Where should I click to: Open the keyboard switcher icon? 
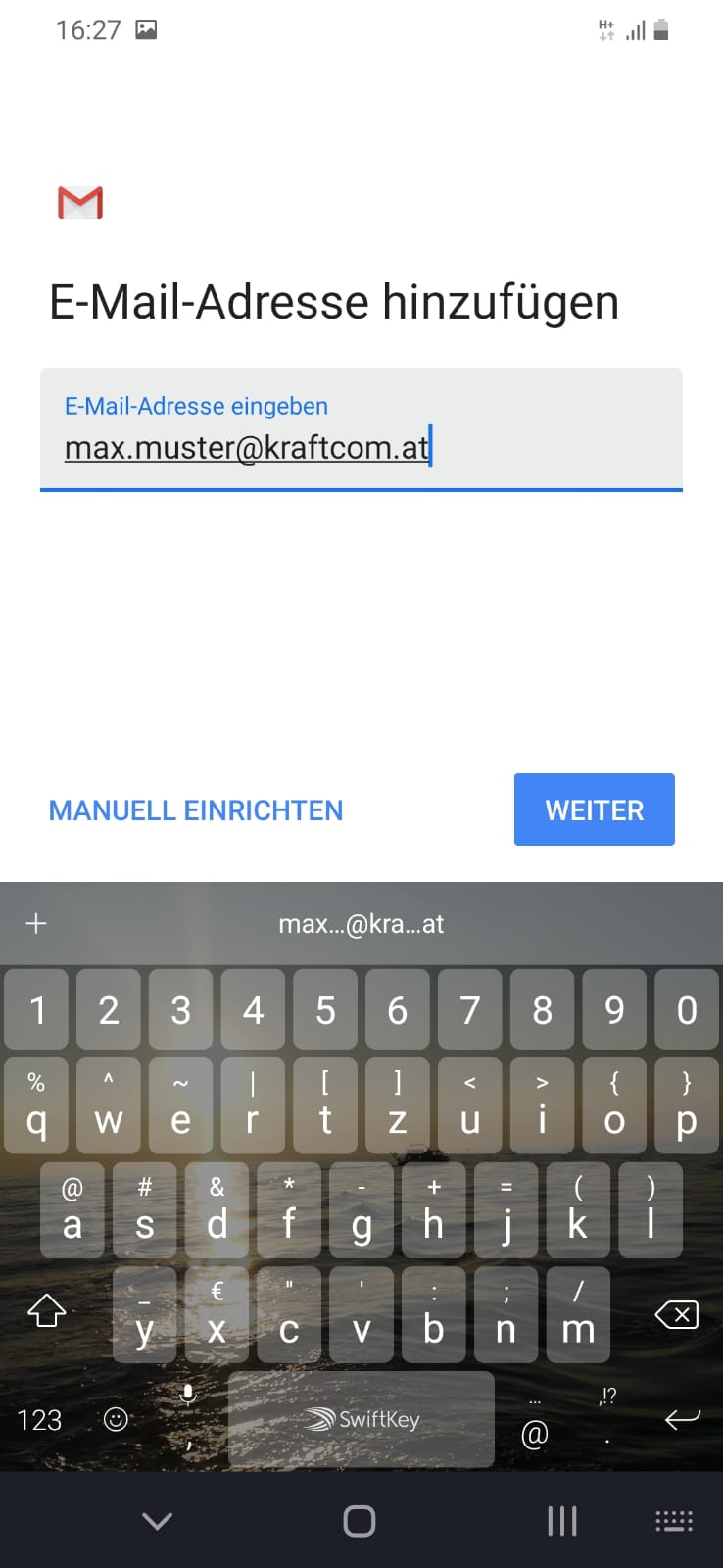(674, 1520)
